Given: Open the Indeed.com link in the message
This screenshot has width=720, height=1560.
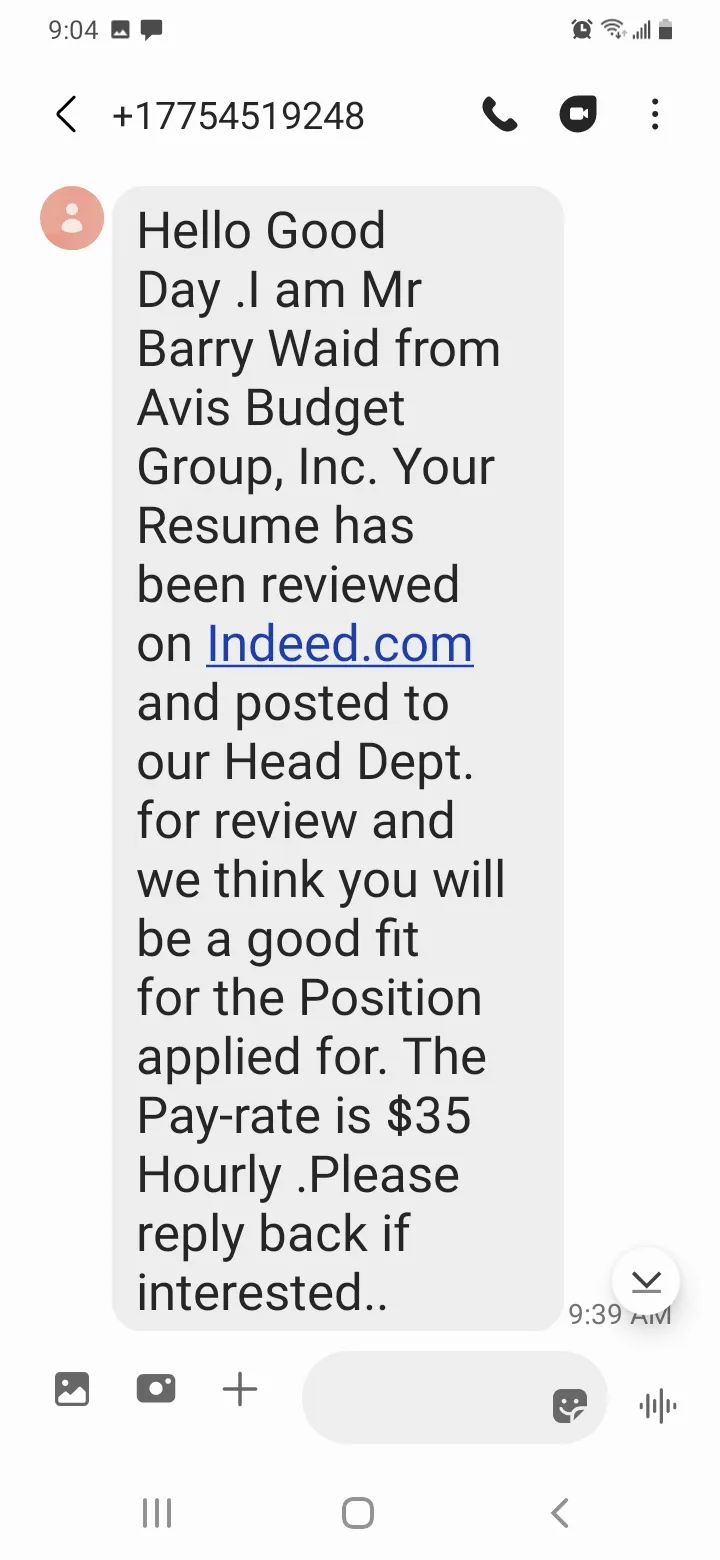Looking at the screenshot, I should [339, 643].
